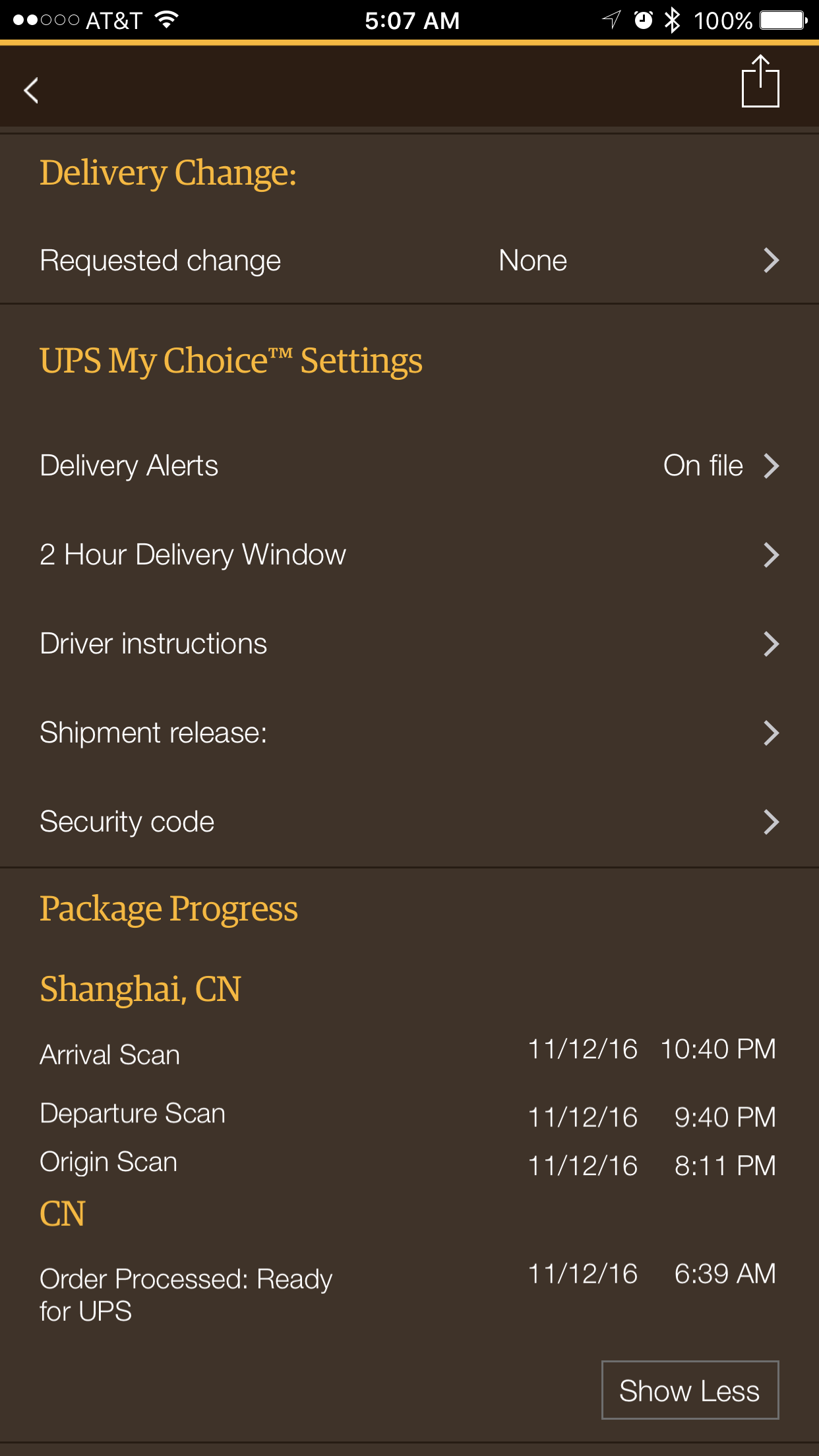The width and height of the screenshot is (819, 1456).
Task: Open the Requested change row
Action: (409, 260)
